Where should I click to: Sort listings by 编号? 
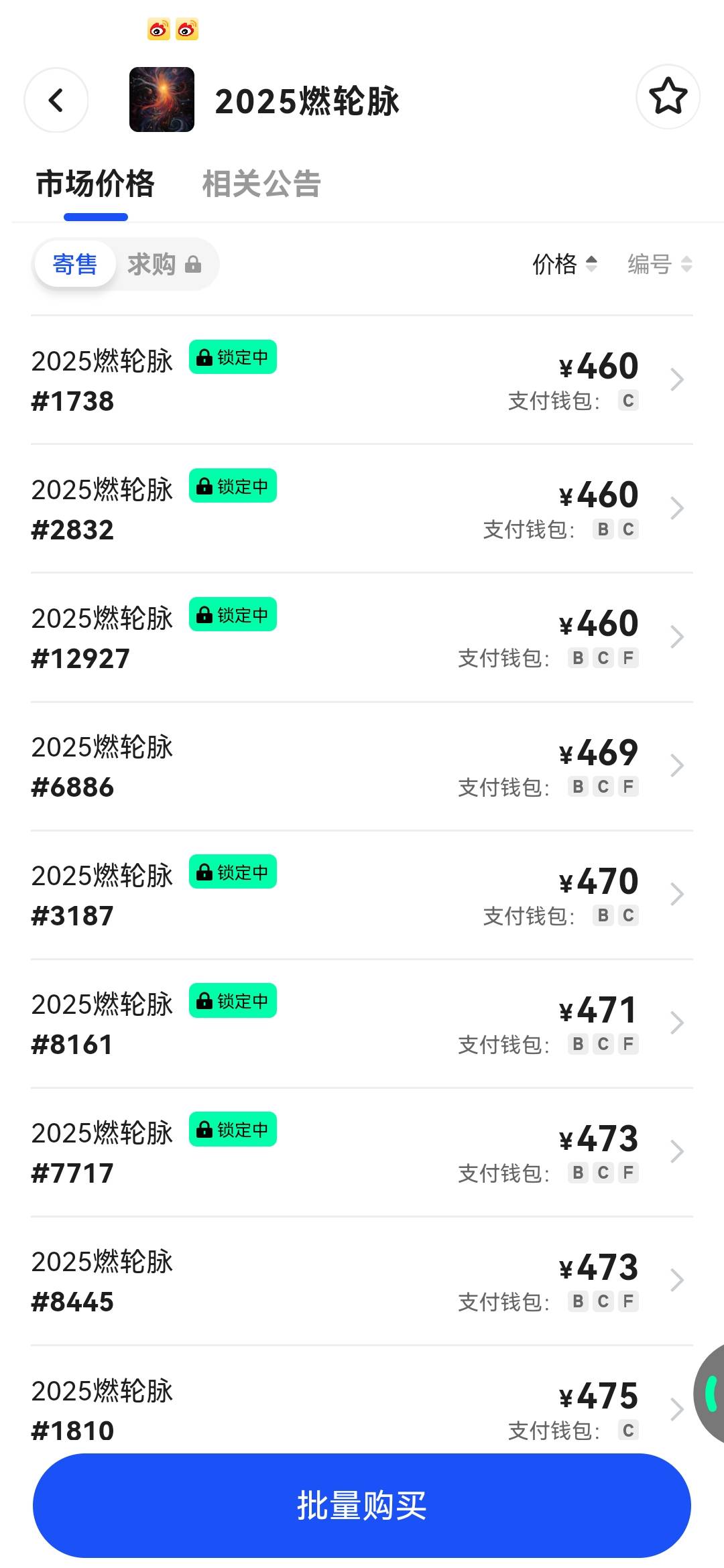click(660, 264)
